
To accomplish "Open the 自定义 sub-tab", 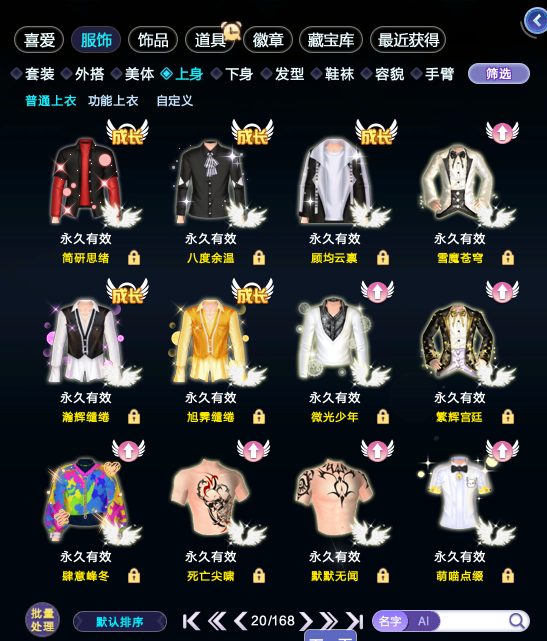I will 175,101.
